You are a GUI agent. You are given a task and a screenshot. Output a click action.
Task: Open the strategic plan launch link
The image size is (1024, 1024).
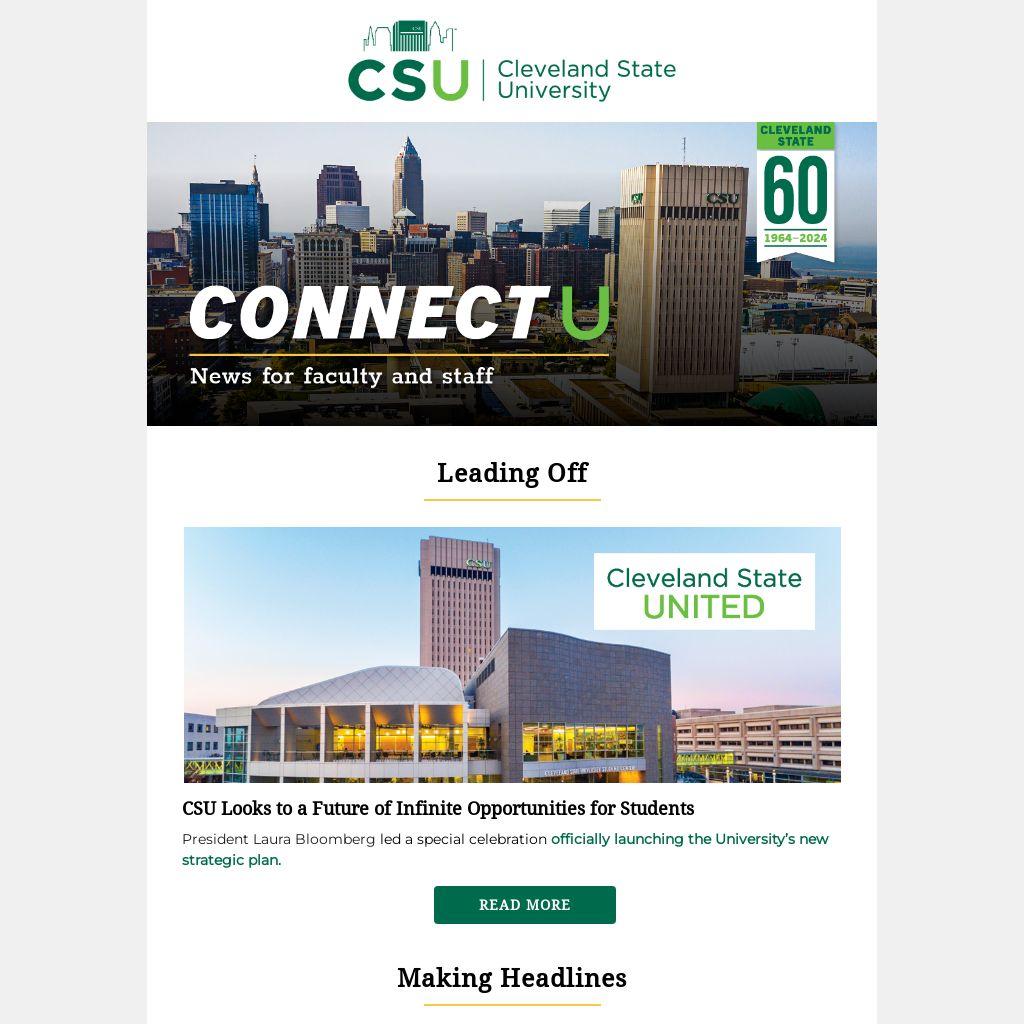(x=689, y=839)
